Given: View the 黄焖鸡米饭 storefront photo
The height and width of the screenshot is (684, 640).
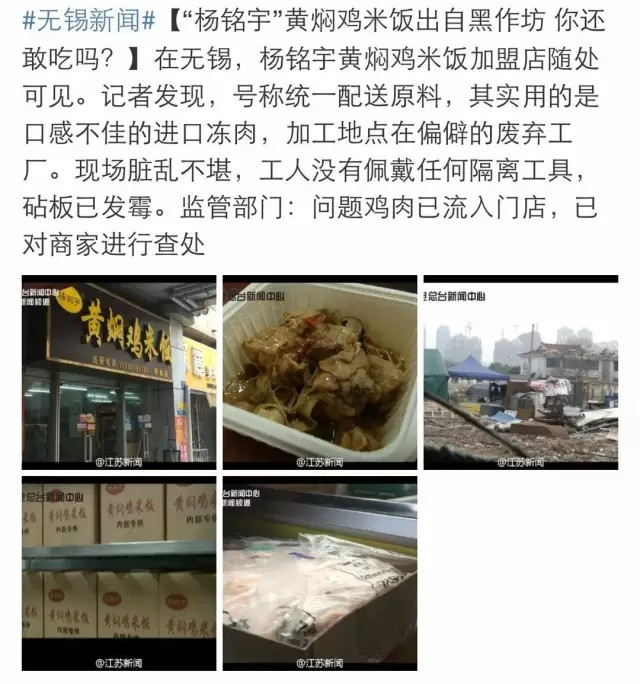Looking at the screenshot, I should (x=119, y=372).
